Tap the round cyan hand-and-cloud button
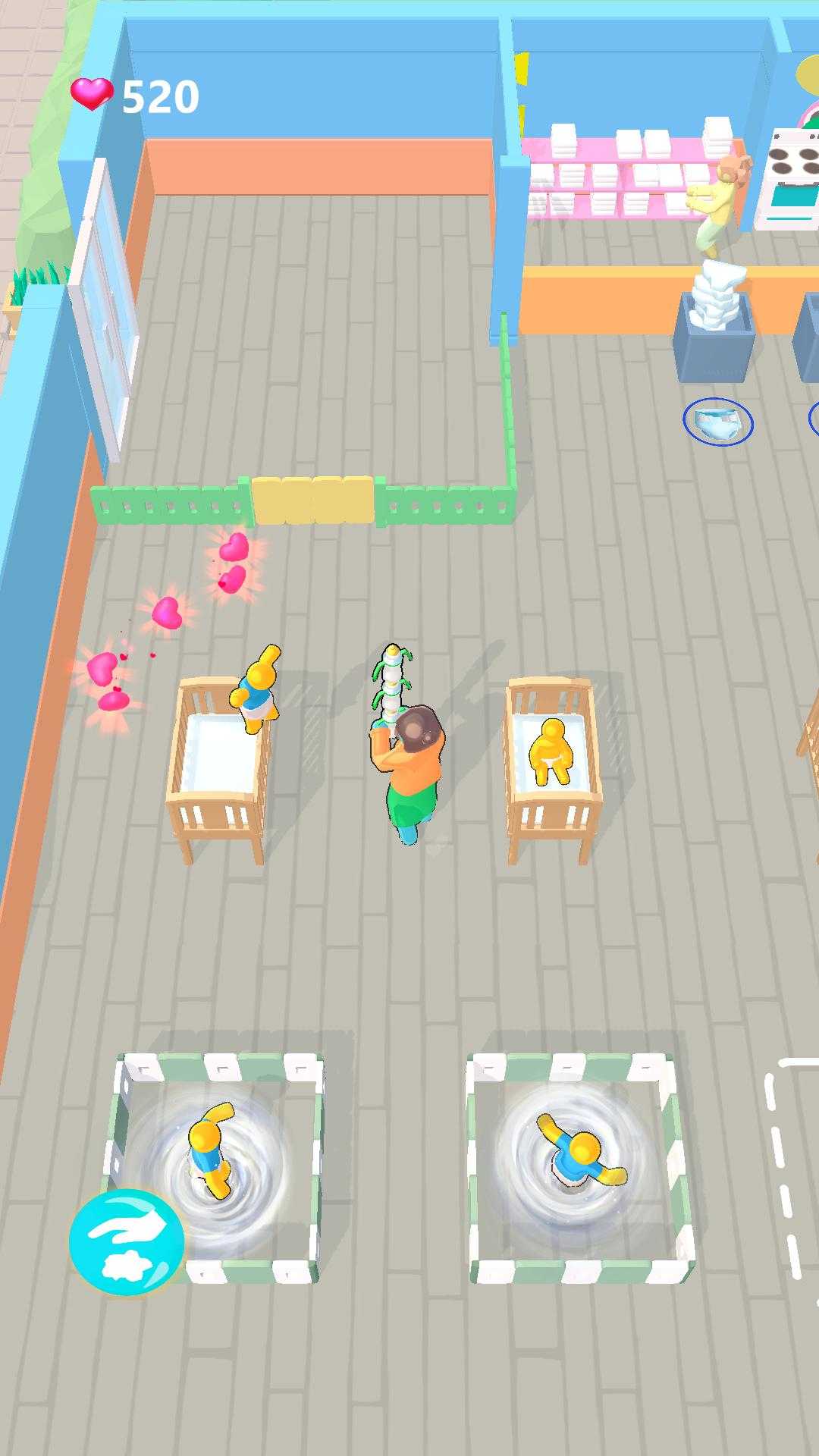Viewport: 819px width, 1456px height. [127, 1242]
